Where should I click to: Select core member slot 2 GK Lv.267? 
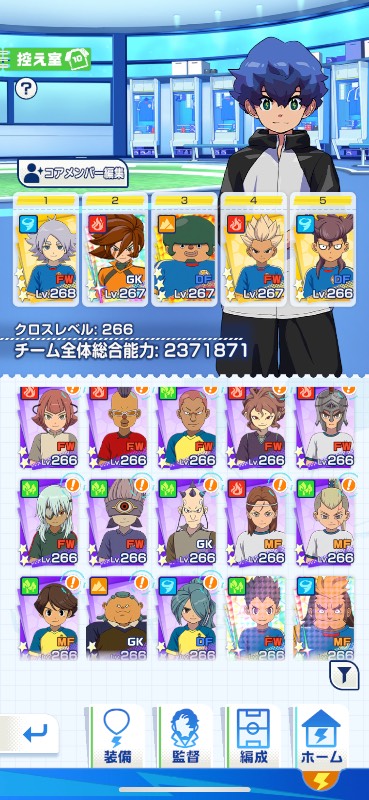coord(115,249)
